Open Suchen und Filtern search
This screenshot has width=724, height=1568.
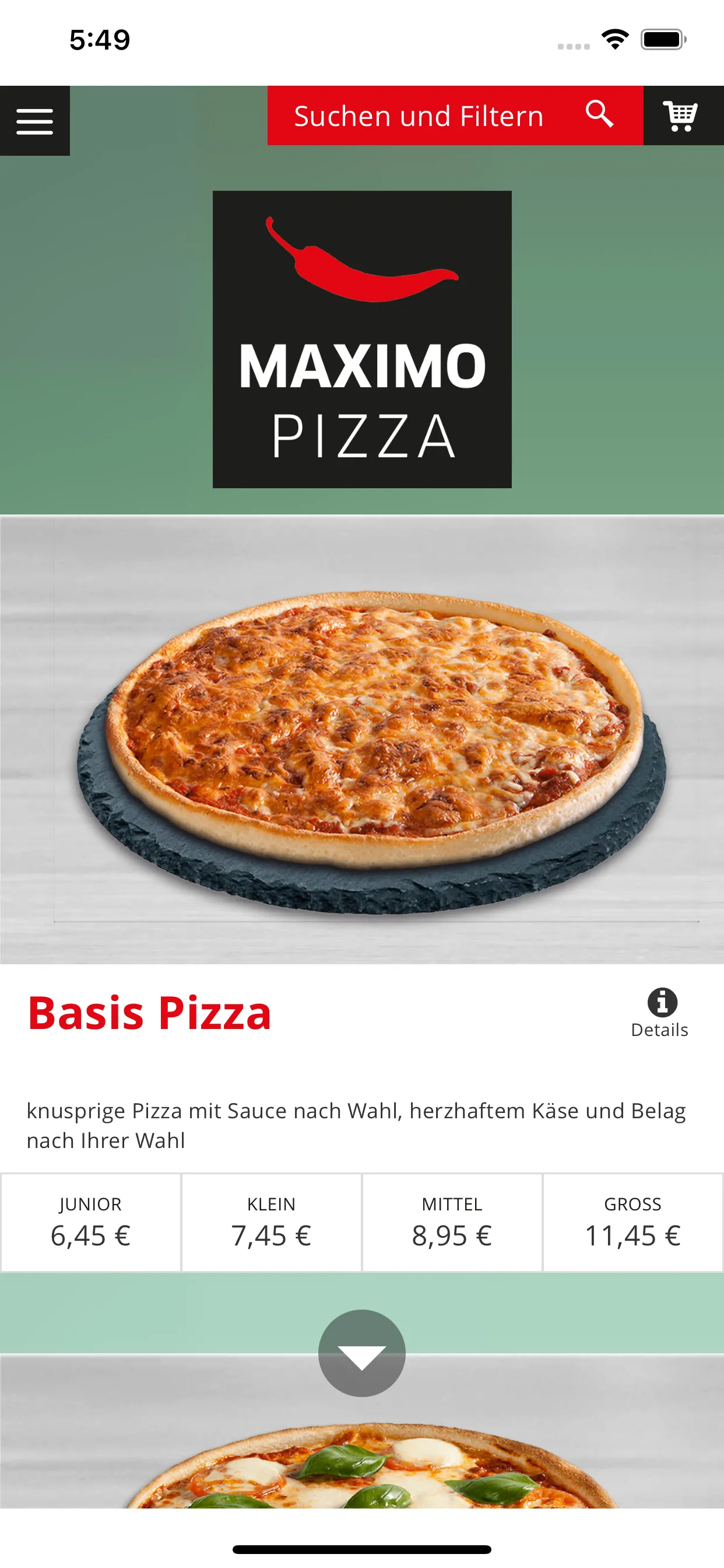[455, 116]
